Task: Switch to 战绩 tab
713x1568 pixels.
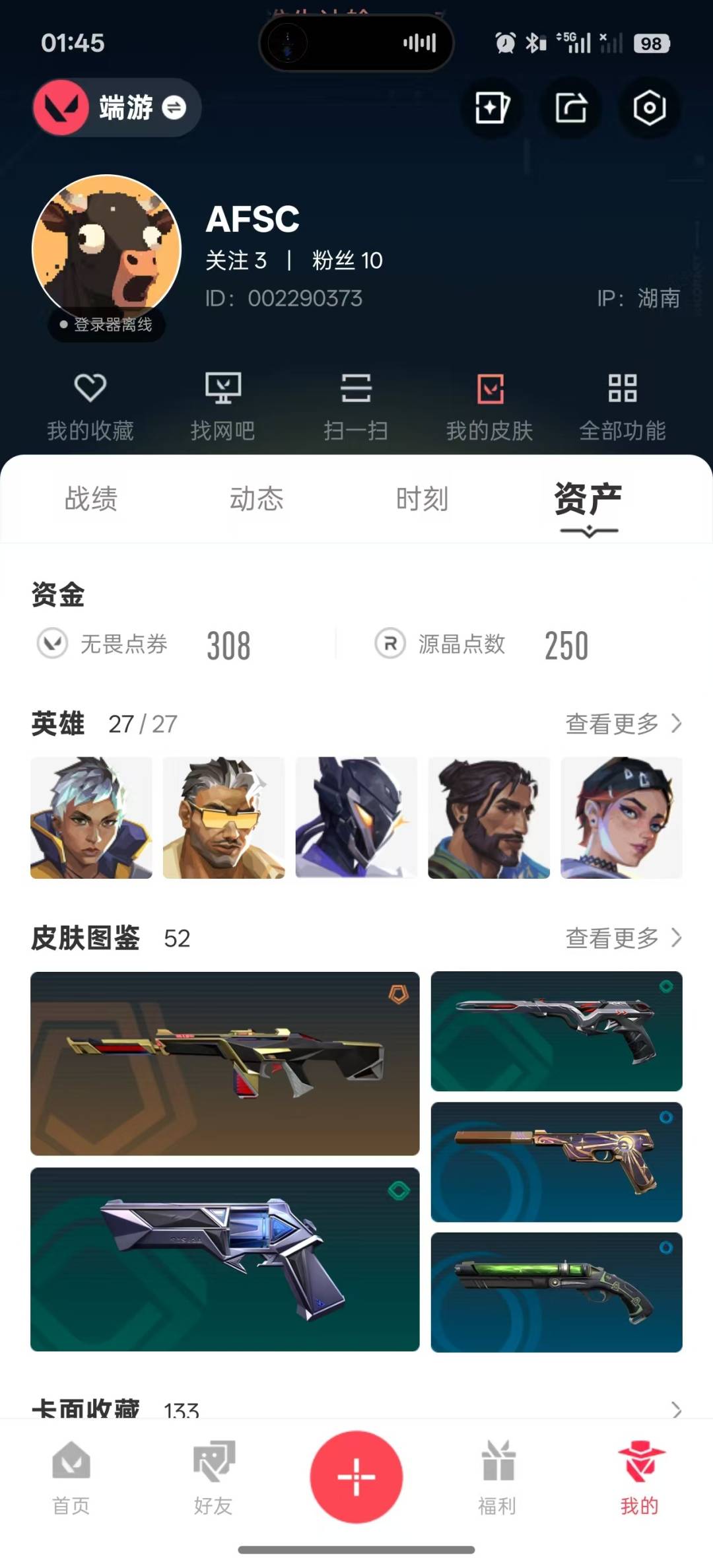Action: 91,498
